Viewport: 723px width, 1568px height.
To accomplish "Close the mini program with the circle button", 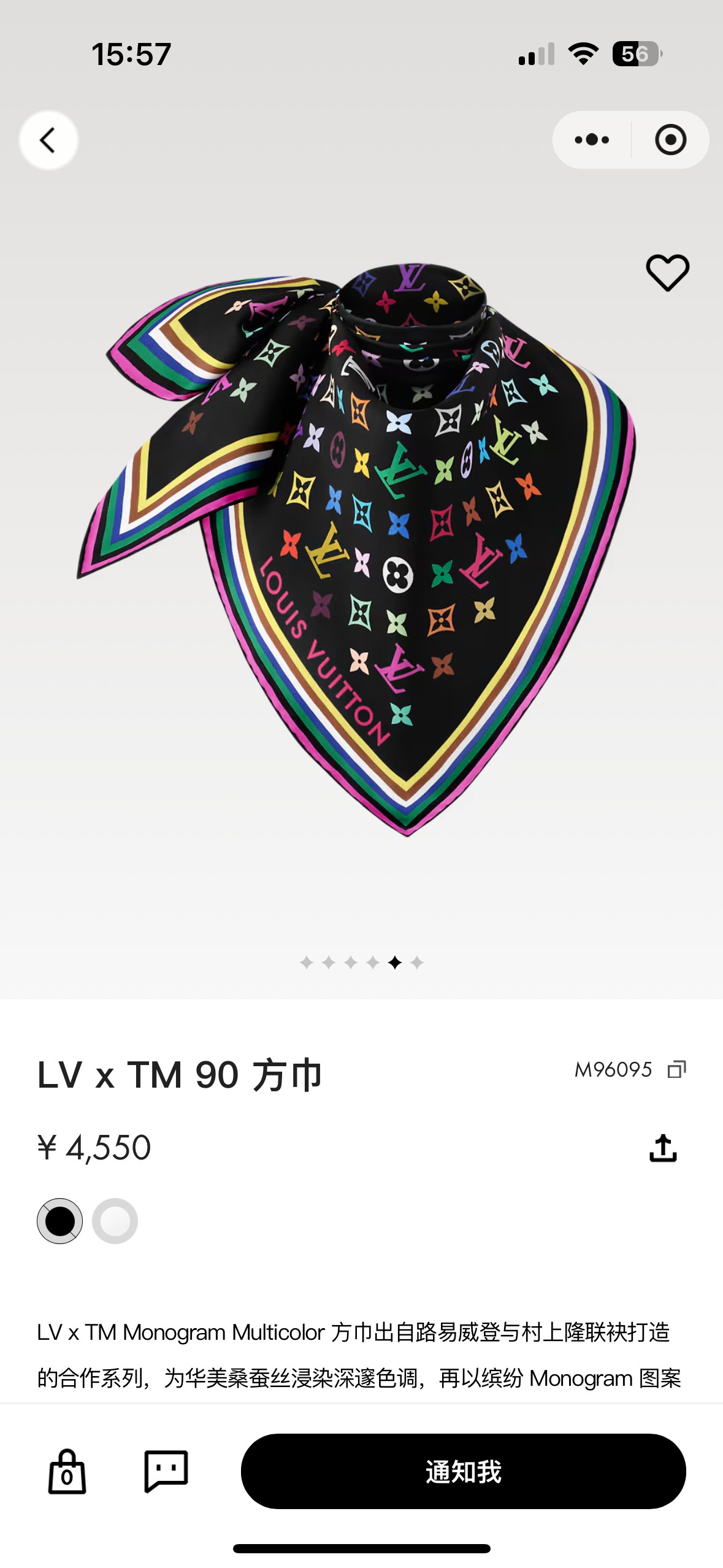I will [670, 140].
